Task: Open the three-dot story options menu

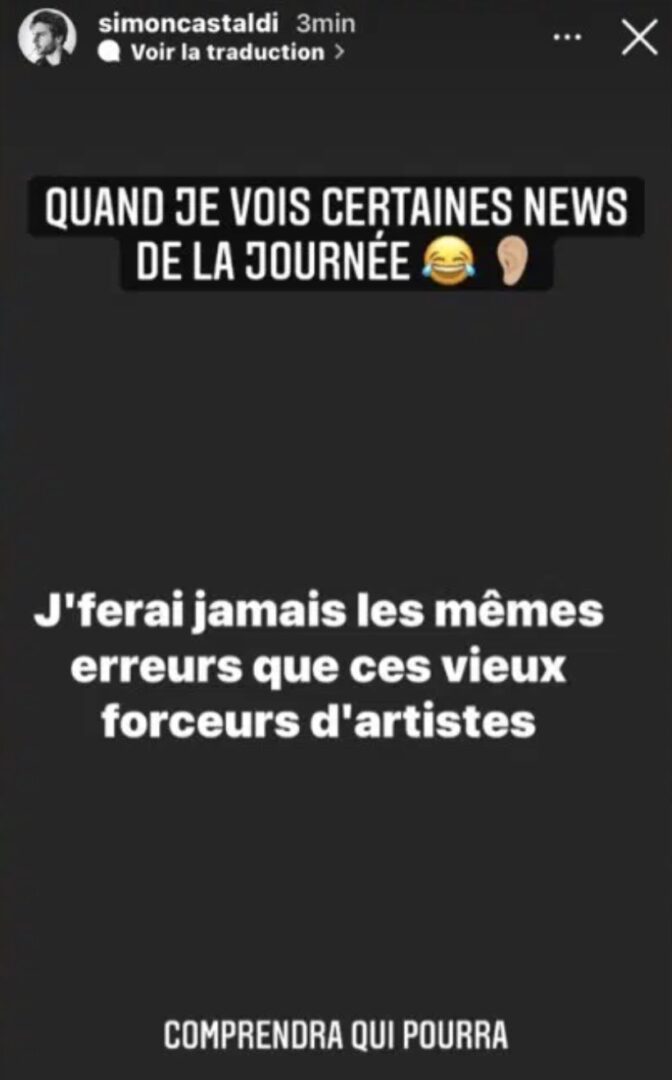Action: pyautogui.click(x=567, y=37)
